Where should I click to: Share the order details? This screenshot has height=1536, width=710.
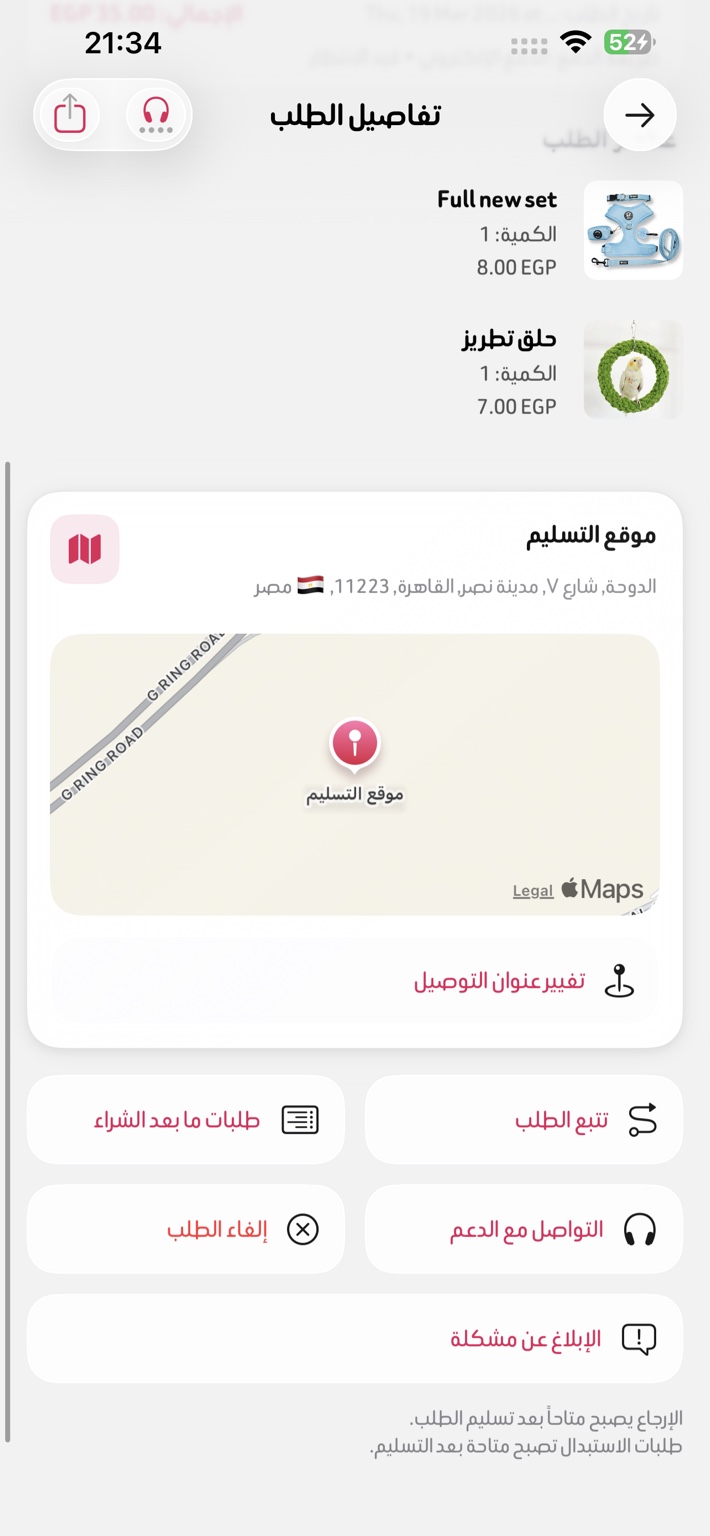coord(70,115)
